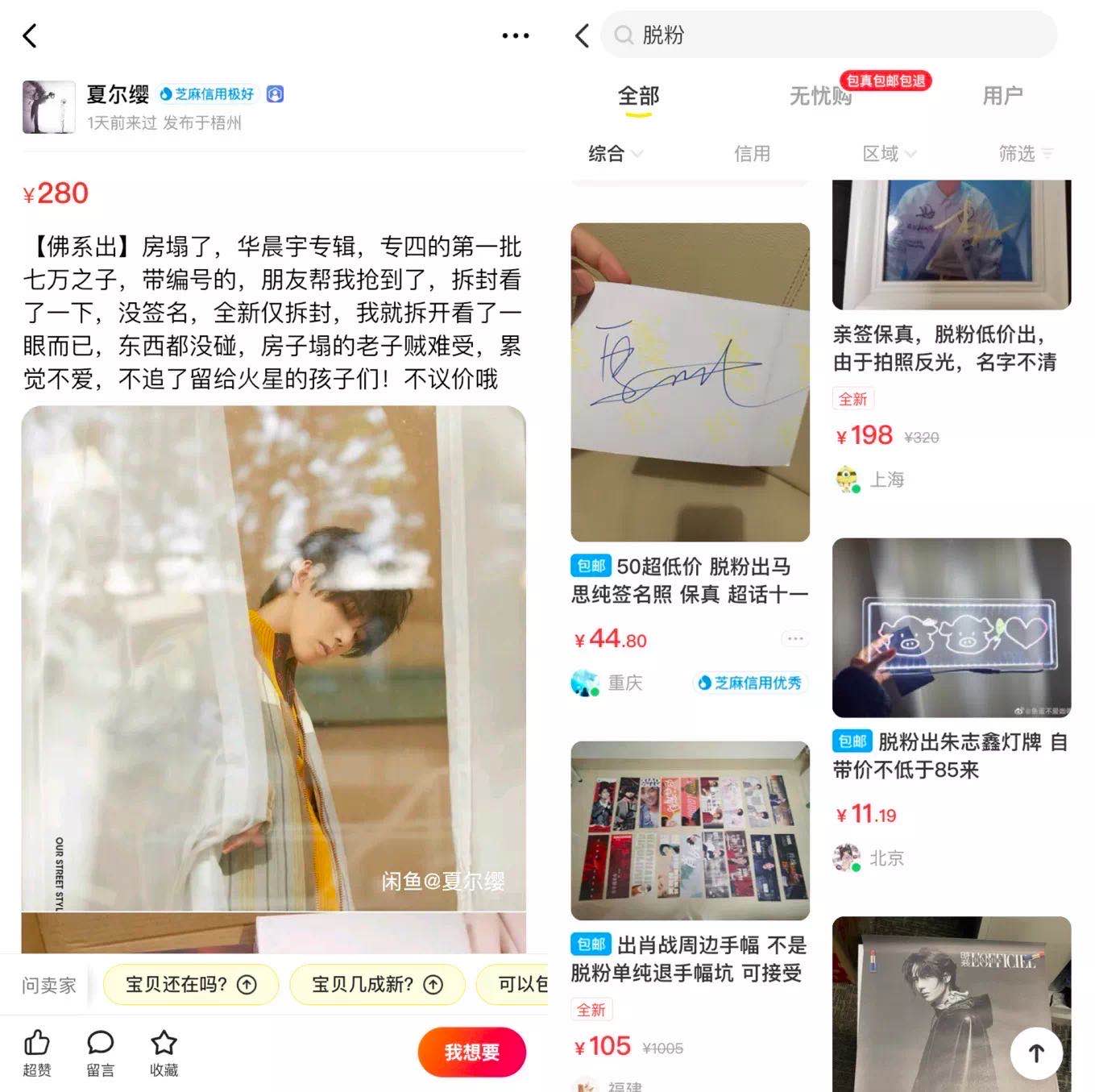Tap the 我想要 button
This screenshot has width=1095, height=1092.
click(x=471, y=1052)
